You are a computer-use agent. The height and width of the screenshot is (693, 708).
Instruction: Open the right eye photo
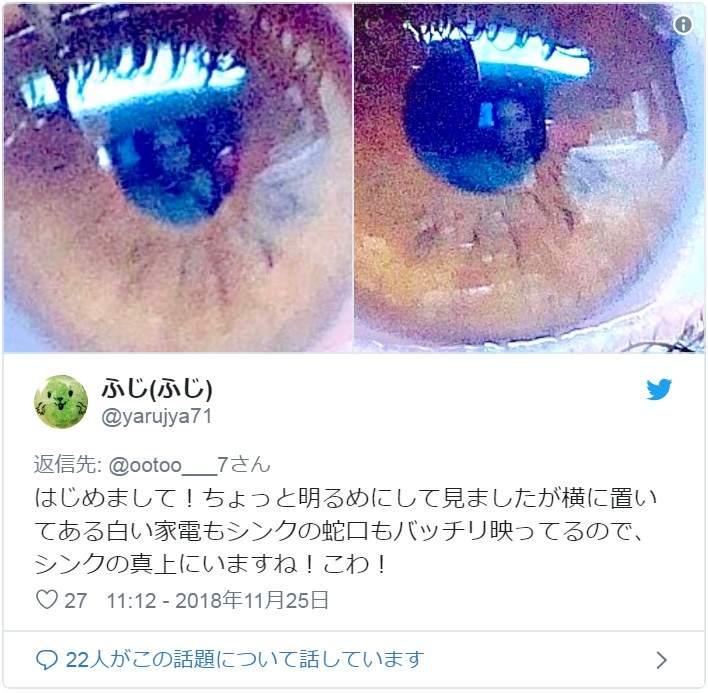[529, 178]
